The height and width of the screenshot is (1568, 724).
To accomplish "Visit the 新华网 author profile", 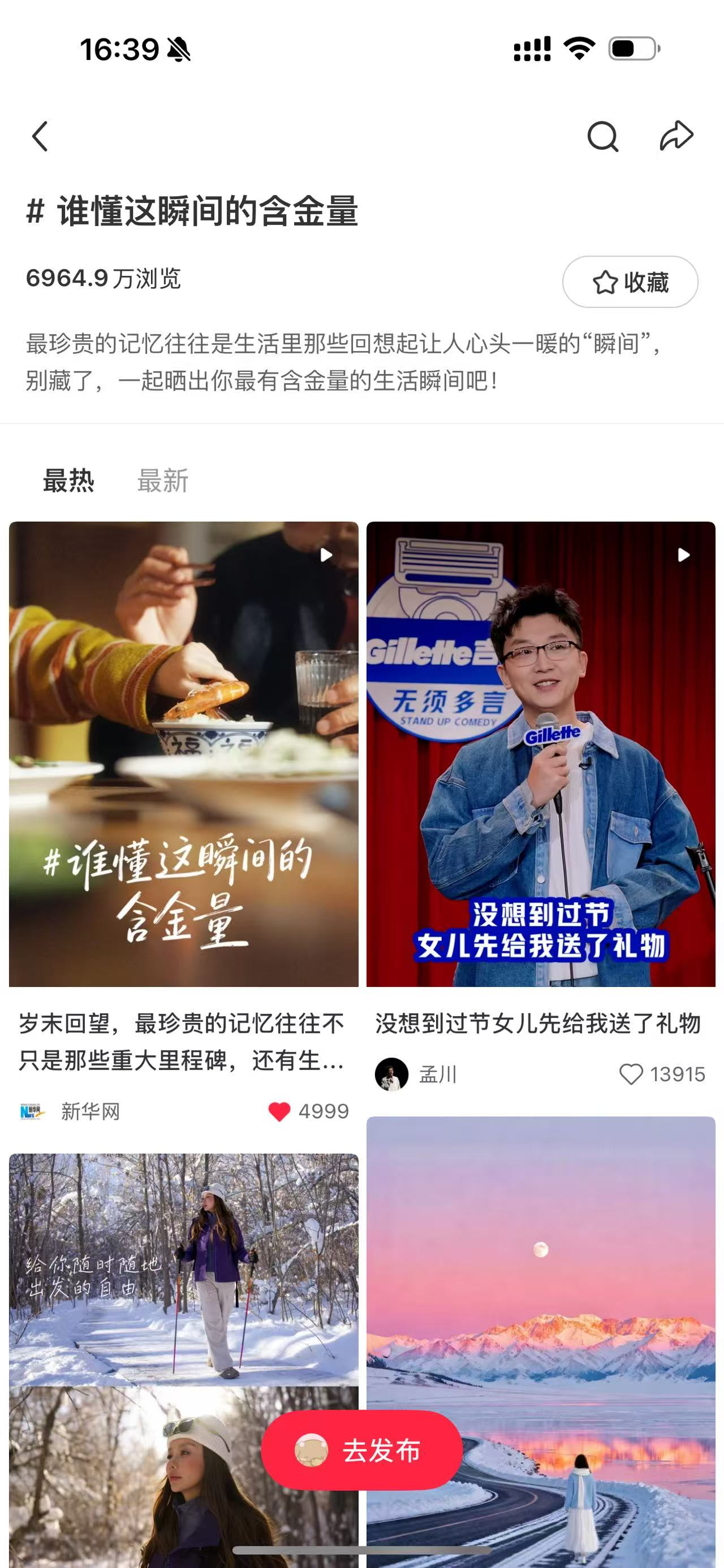I will point(90,1111).
